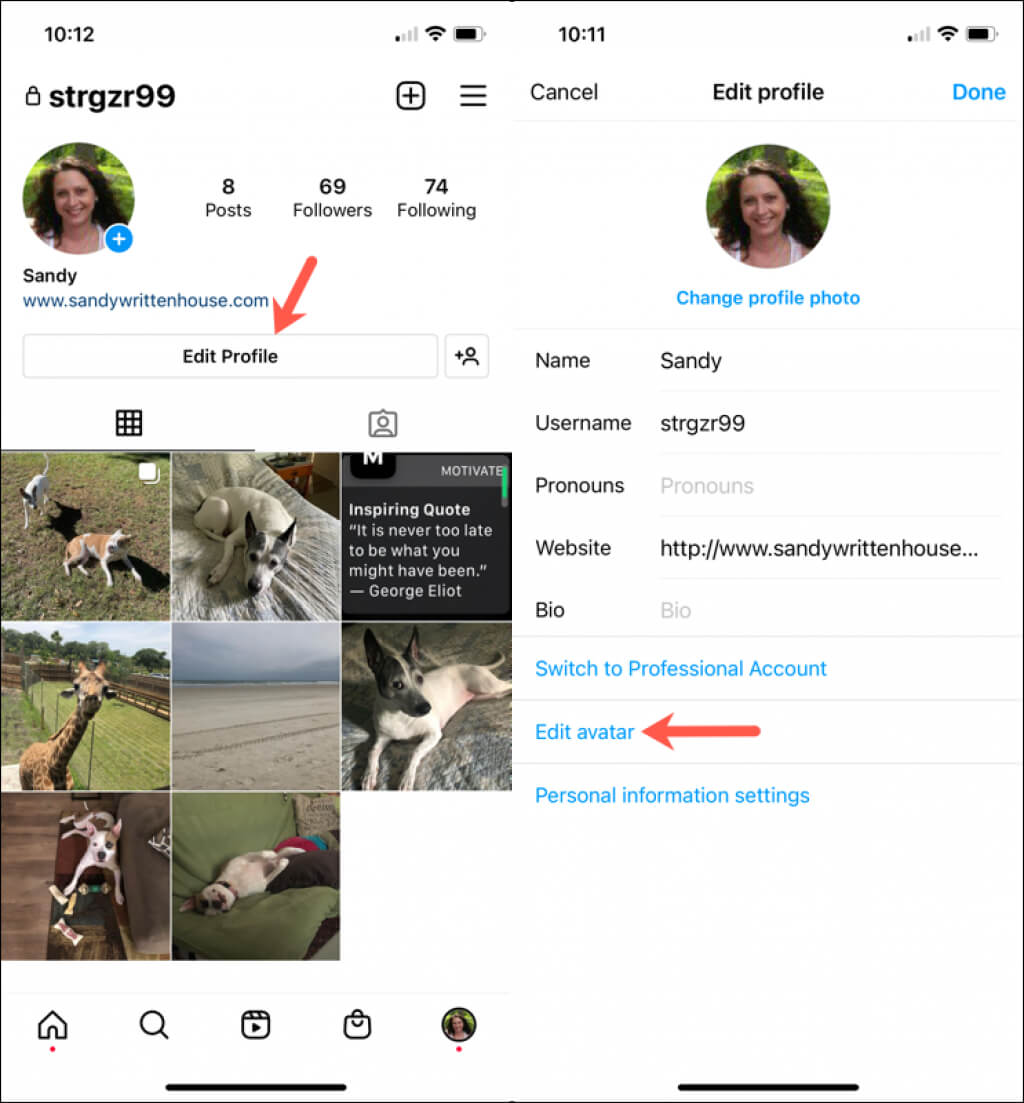
Task: Open Personal information settings
Action: [672, 796]
